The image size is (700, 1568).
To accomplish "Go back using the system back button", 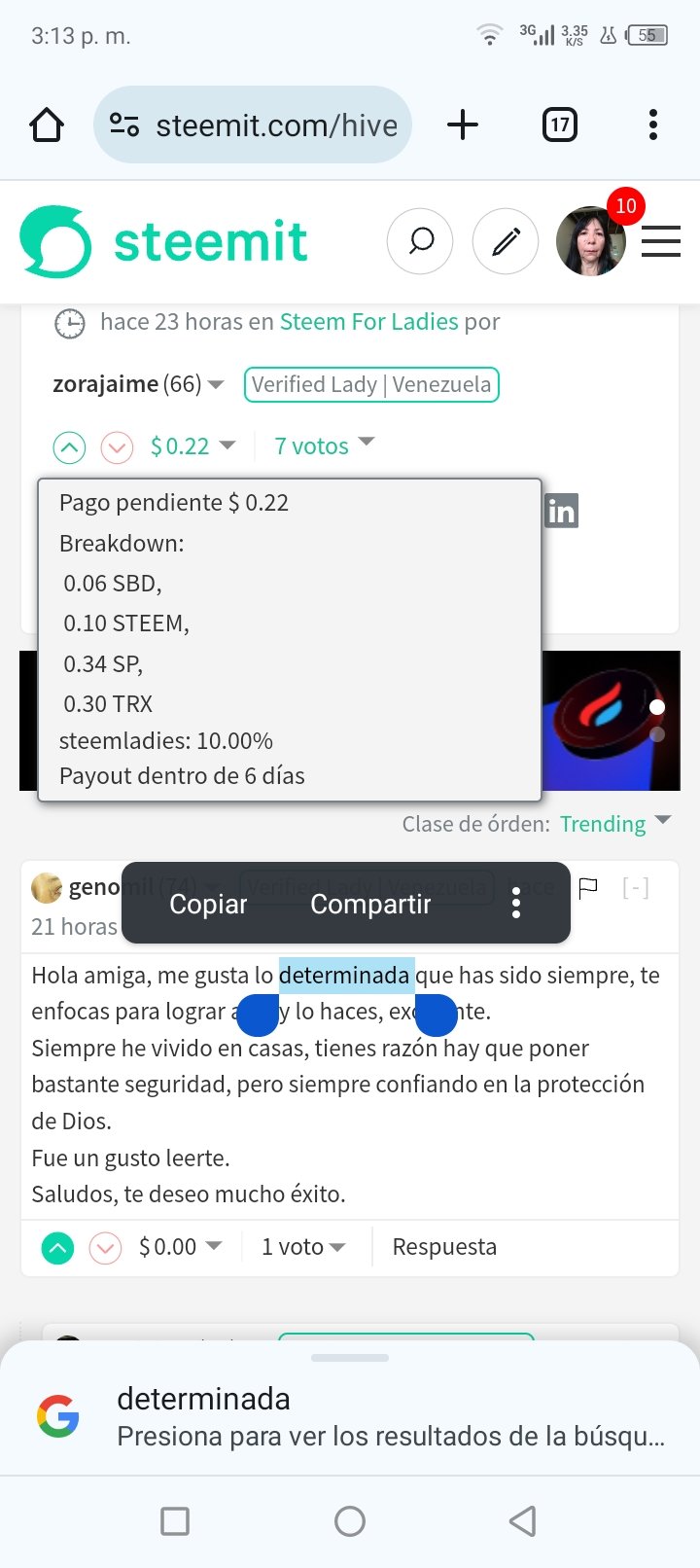I will pyautogui.click(x=523, y=1521).
